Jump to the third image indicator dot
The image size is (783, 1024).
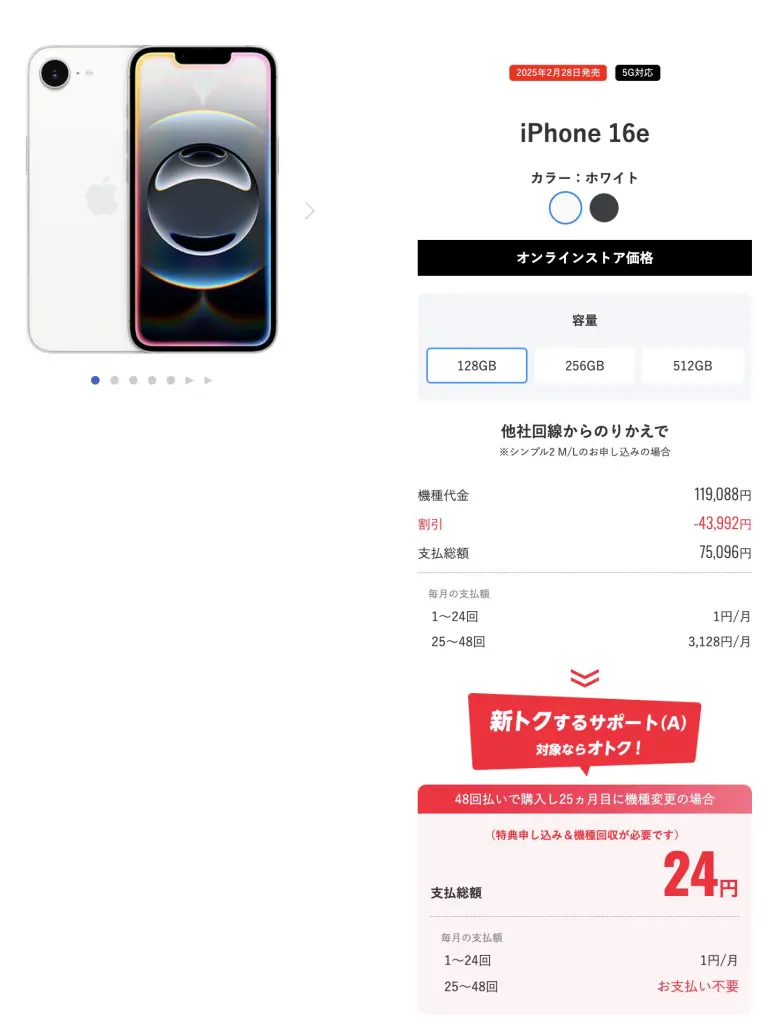click(133, 380)
